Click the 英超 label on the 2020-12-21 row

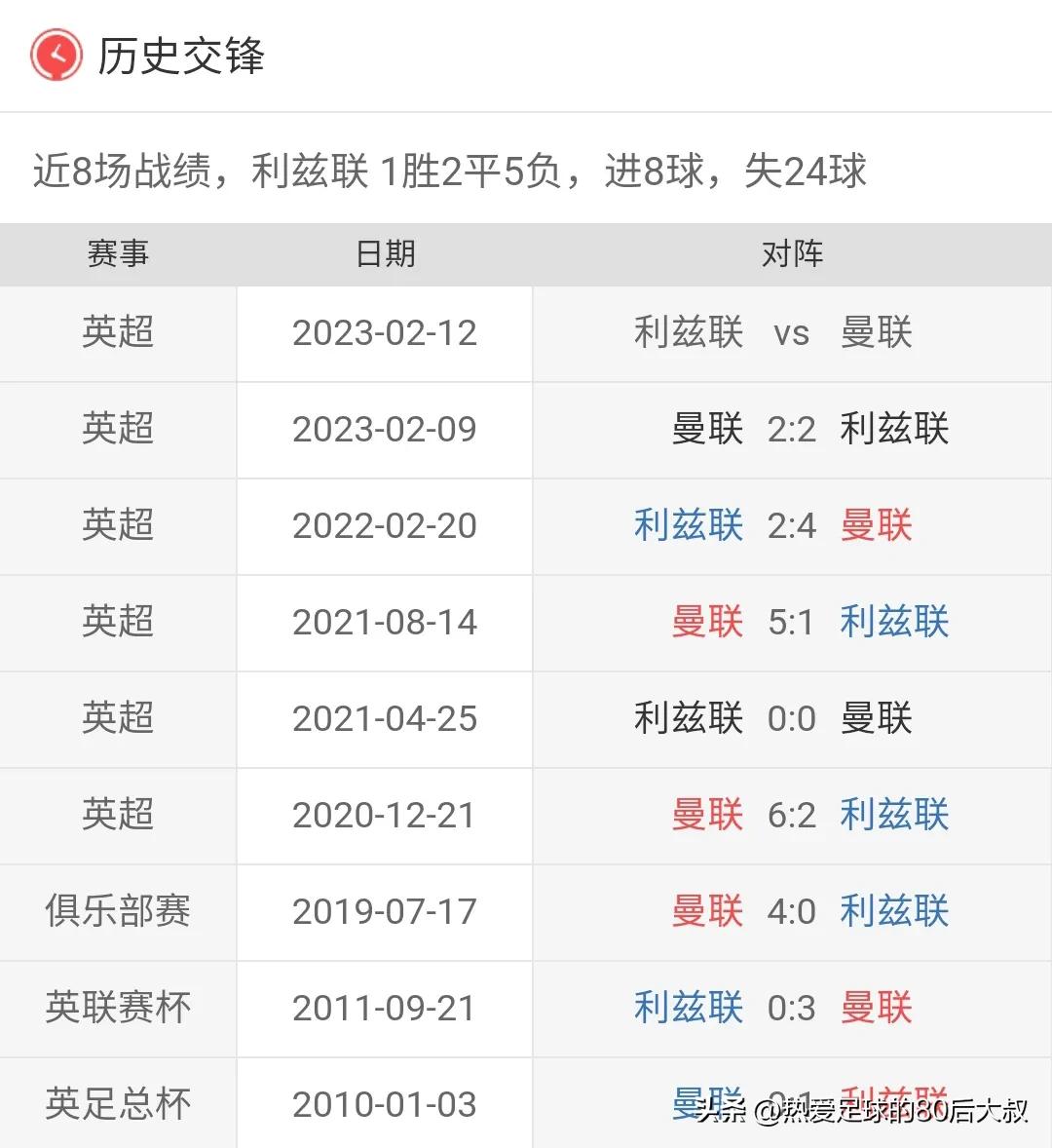coord(117,816)
